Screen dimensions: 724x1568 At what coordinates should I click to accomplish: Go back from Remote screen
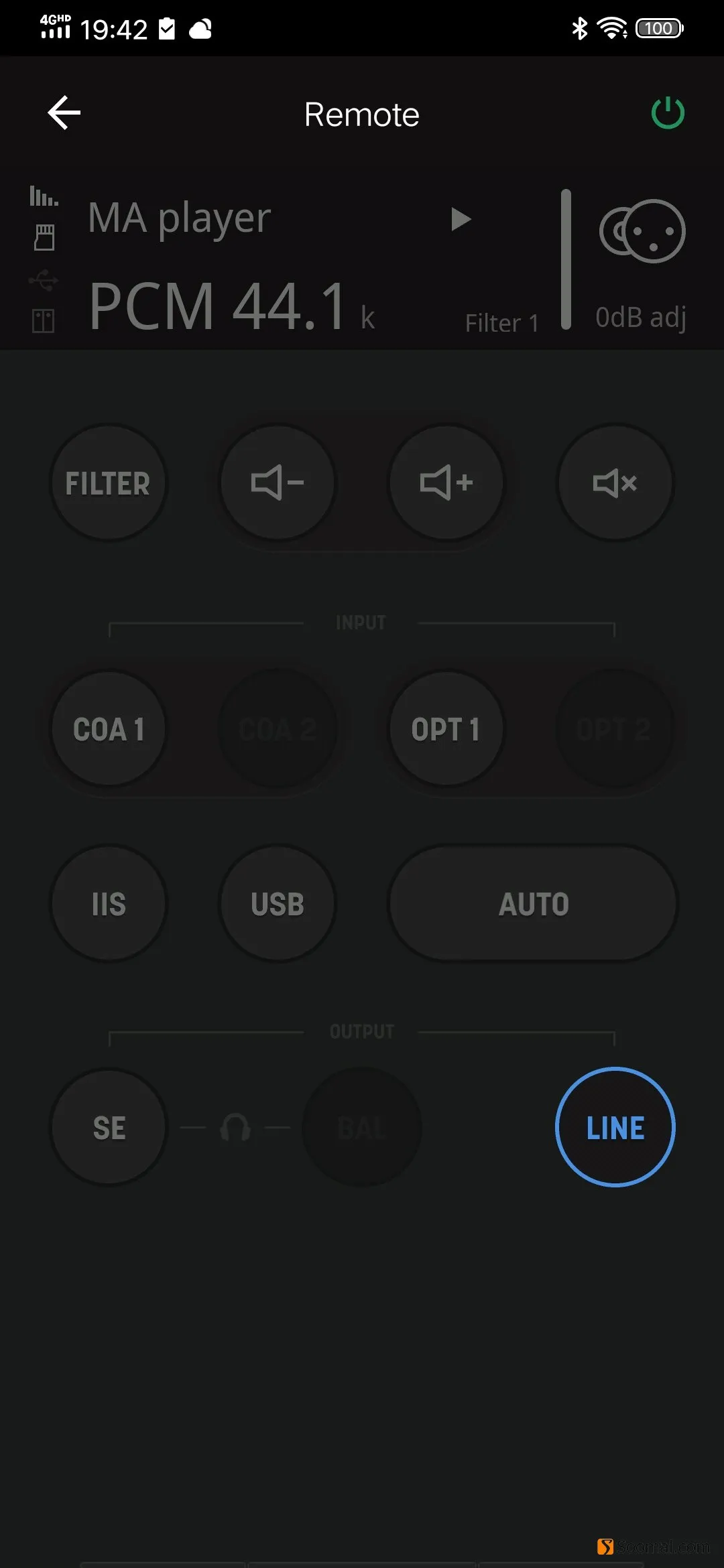[x=64, y=113]
